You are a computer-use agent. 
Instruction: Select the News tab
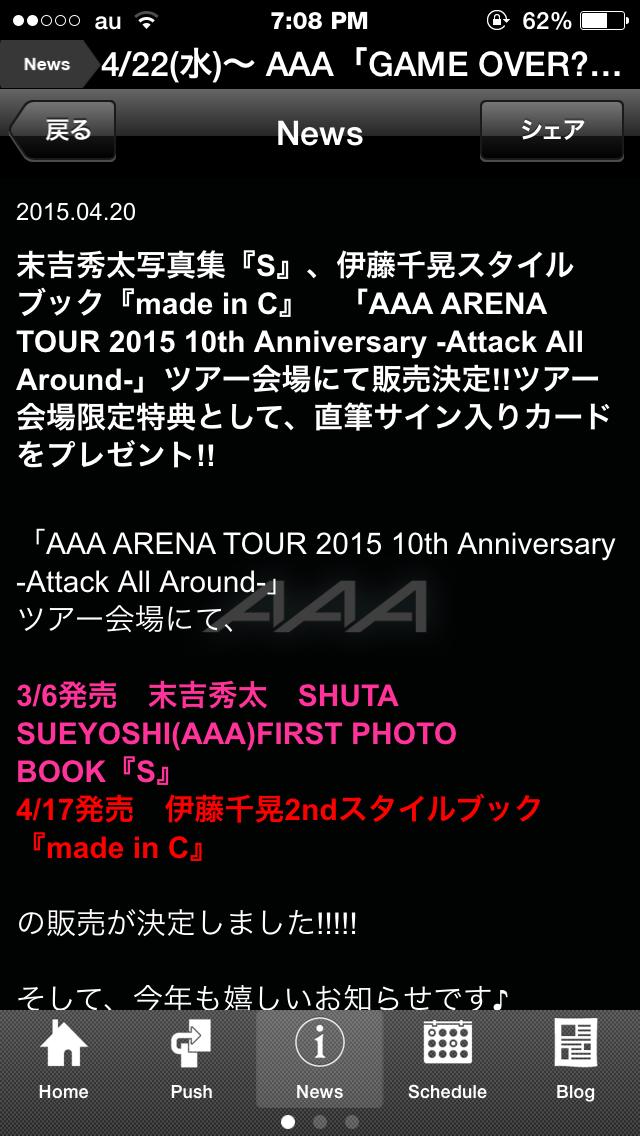tap(319, 1060)
